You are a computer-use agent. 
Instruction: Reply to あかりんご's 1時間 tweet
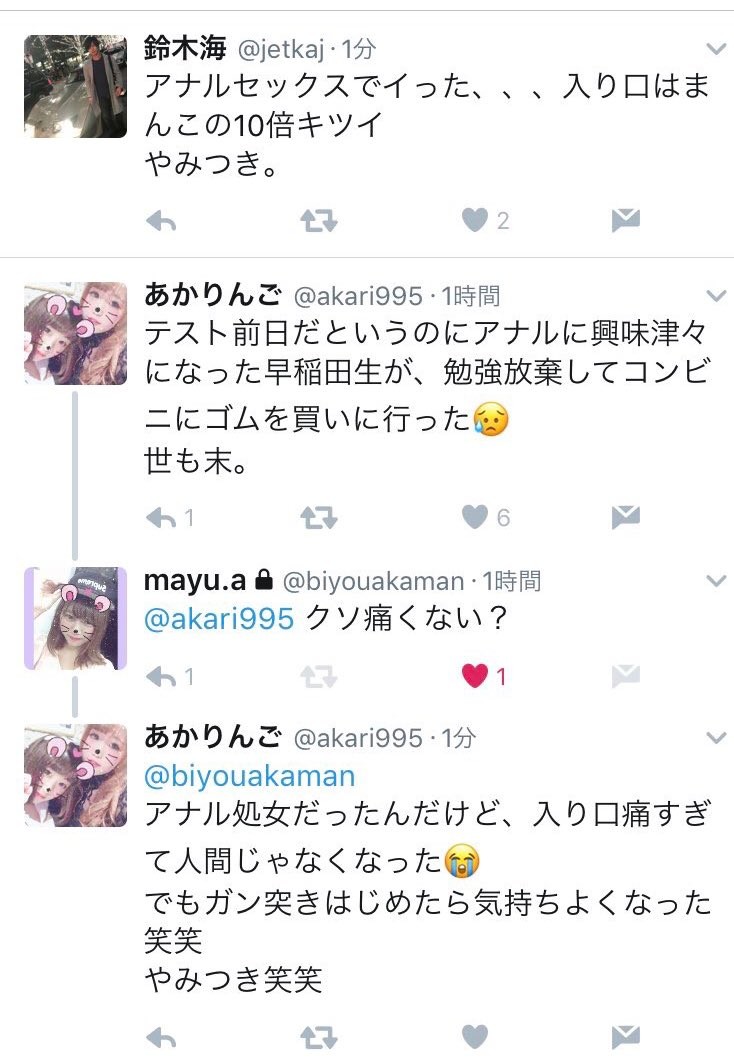[x=161, y=517]
